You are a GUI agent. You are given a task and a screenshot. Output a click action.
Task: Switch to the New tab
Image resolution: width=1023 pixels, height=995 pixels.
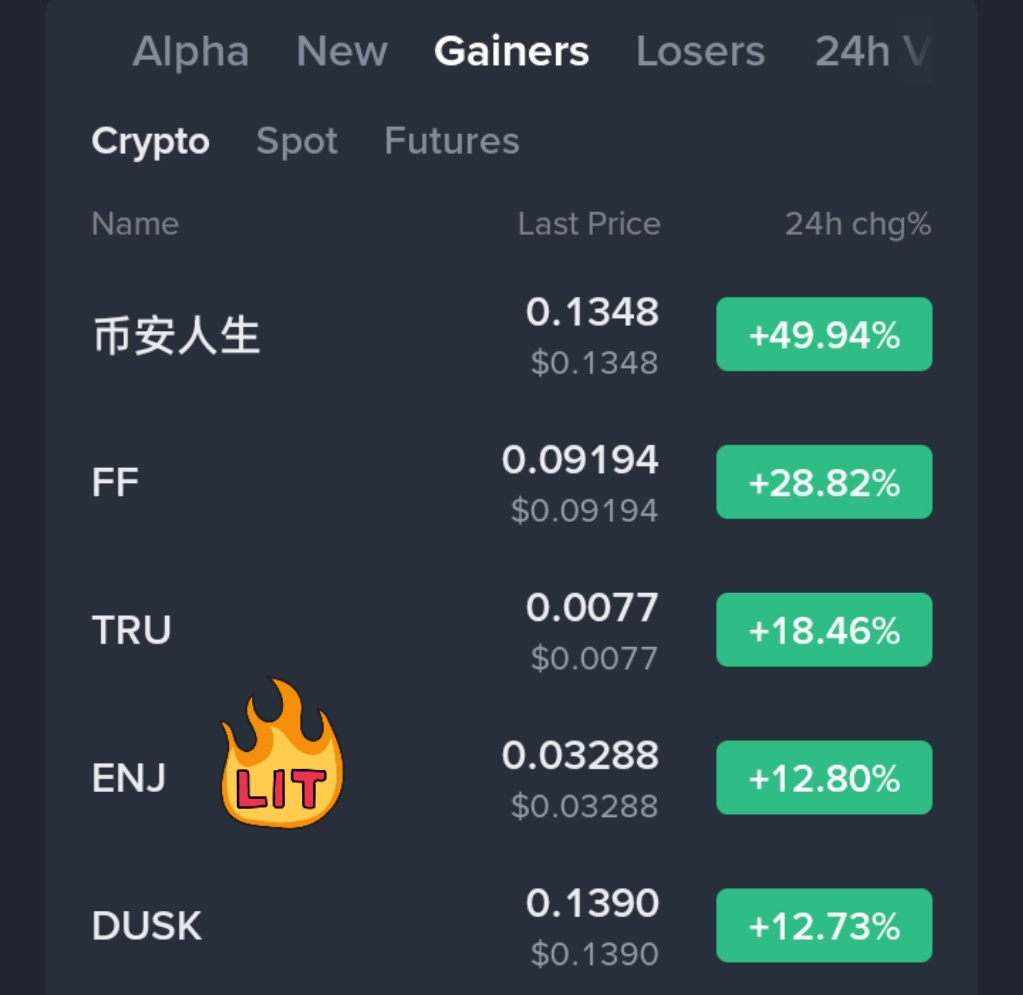click(x=342, y=52)
